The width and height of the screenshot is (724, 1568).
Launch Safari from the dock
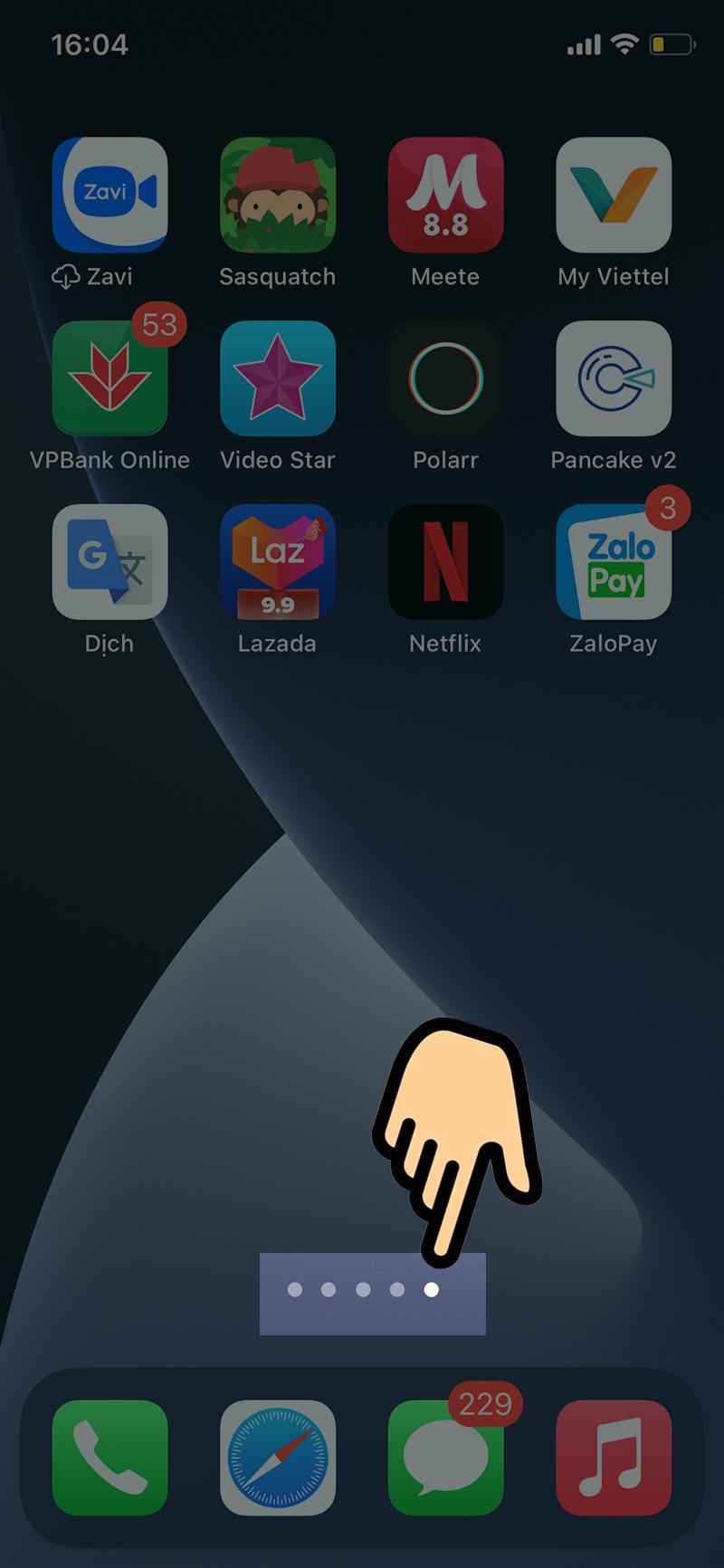tap(278, 1458)
